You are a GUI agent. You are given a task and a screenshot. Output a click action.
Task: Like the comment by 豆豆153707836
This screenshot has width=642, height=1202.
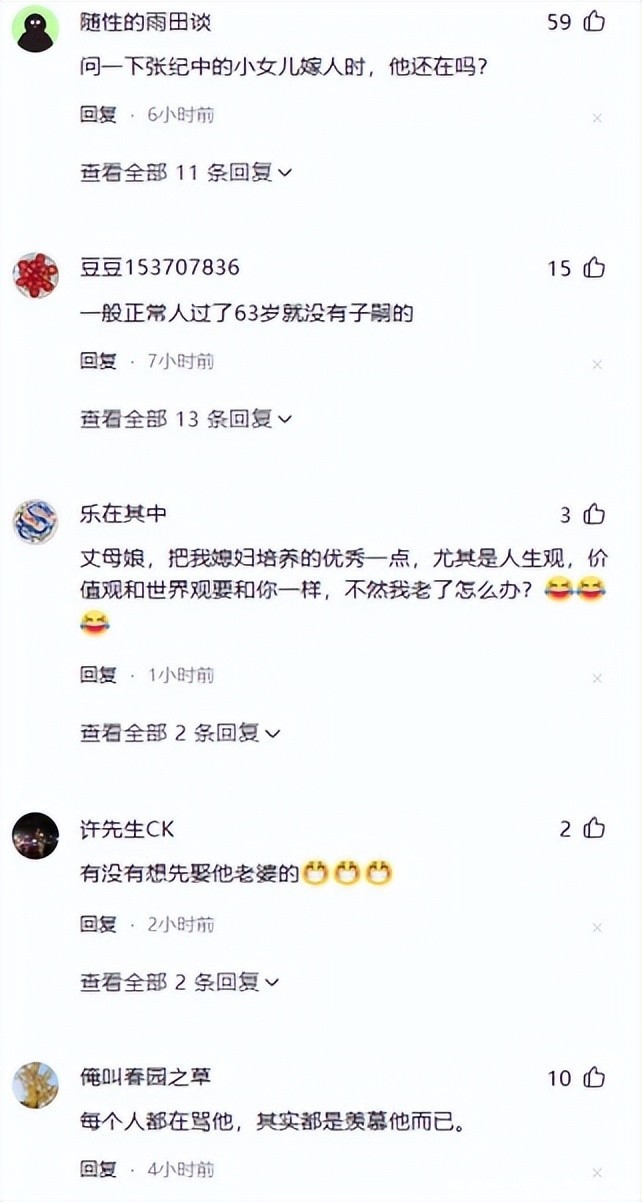594,268
